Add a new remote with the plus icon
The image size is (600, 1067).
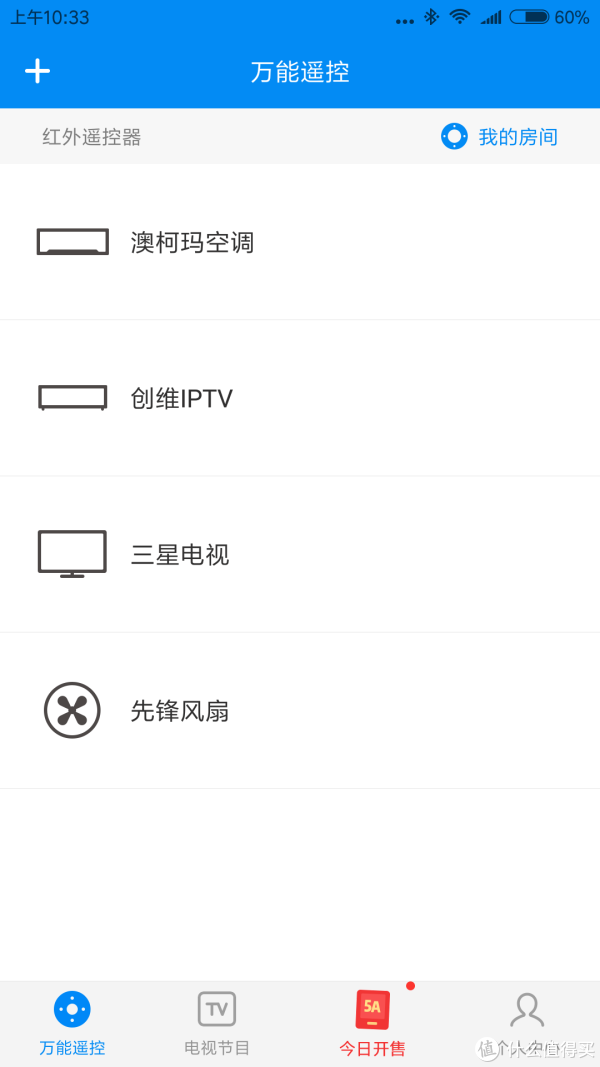[x=37, y=71]
